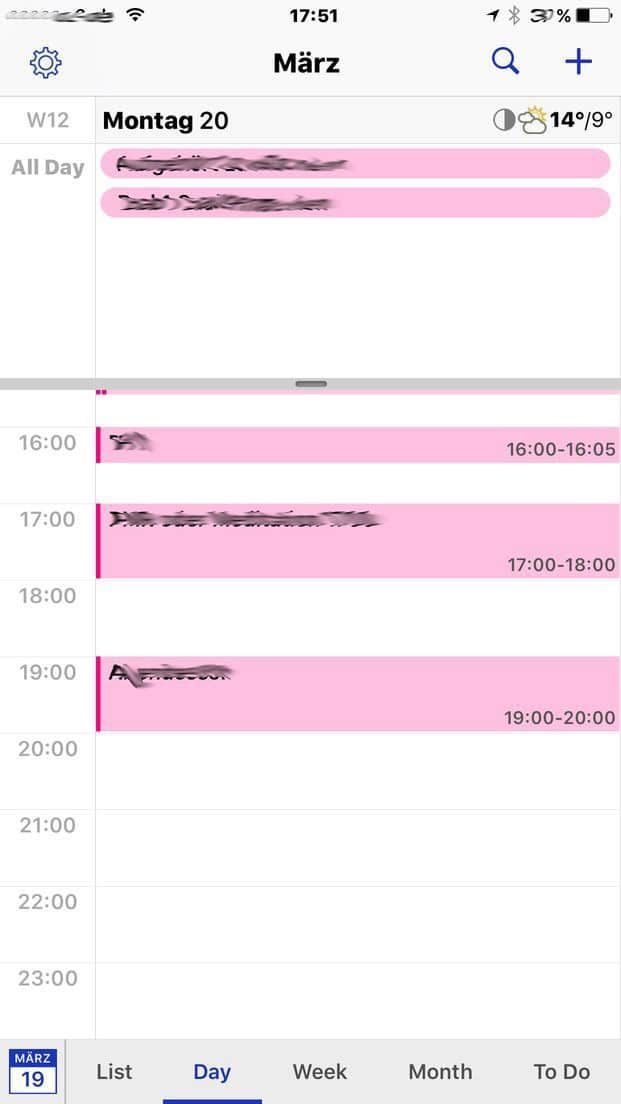Jump to today via März 19 icon

pyautogui.click(x=33, y=1071)
